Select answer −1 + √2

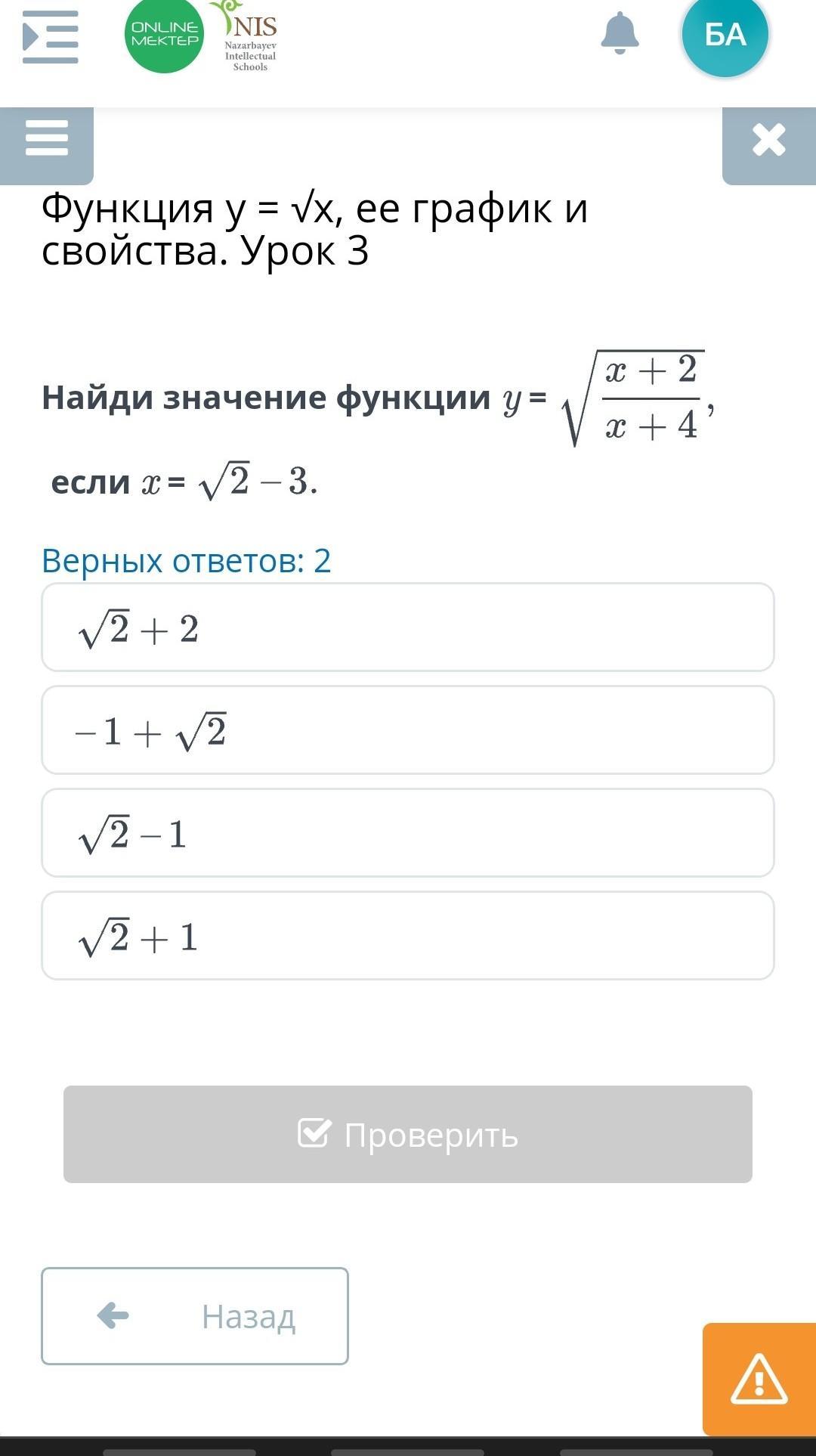point(408,730)
